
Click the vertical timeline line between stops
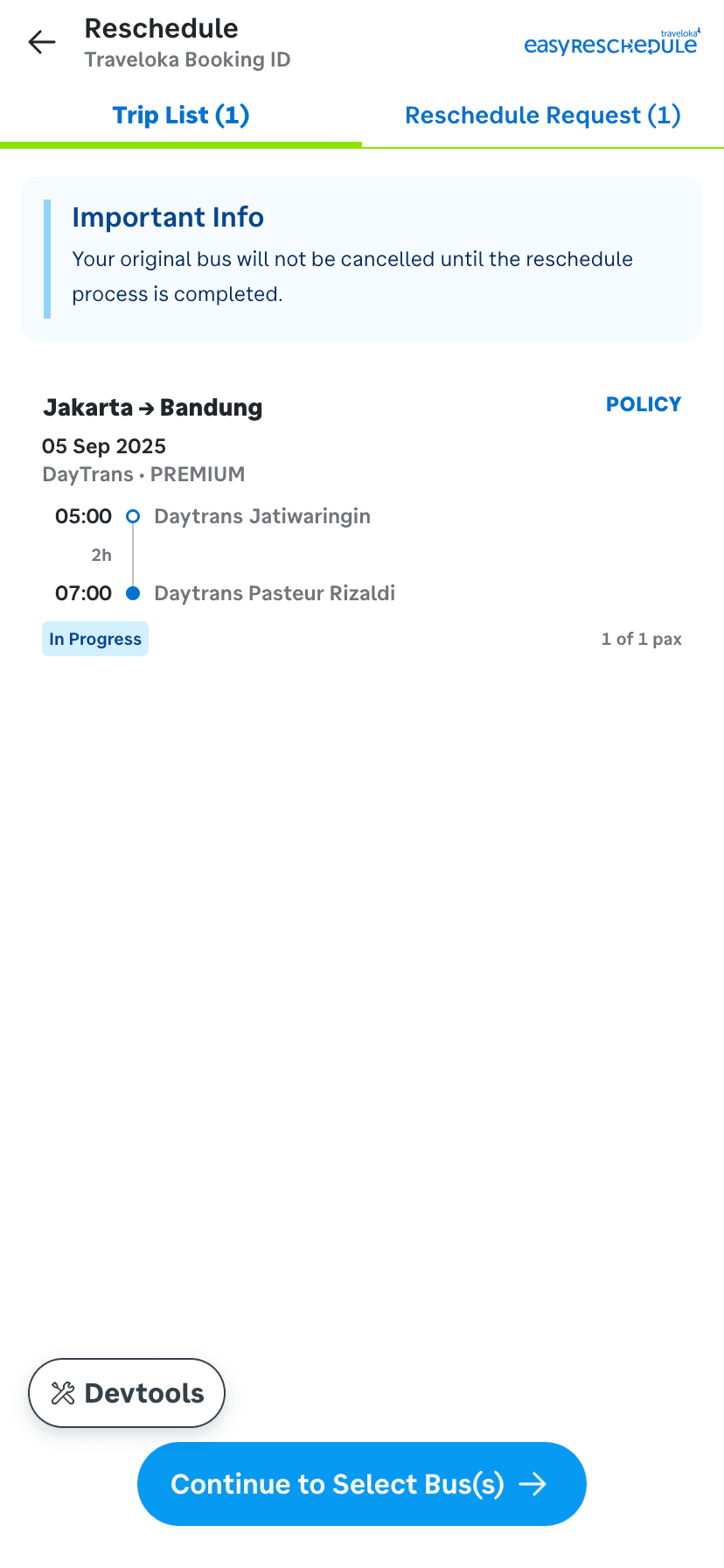132,554
